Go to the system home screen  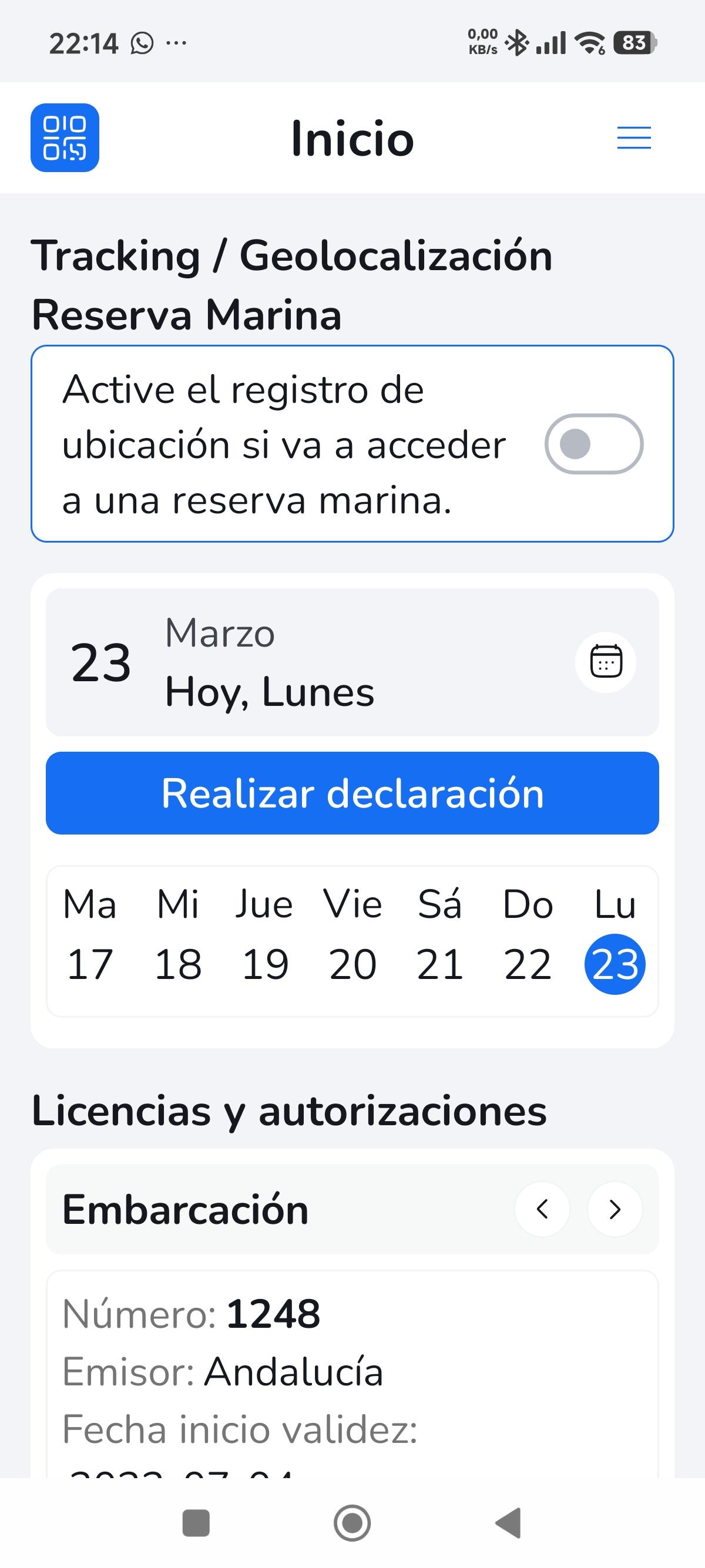click(x=352, y=1523)
